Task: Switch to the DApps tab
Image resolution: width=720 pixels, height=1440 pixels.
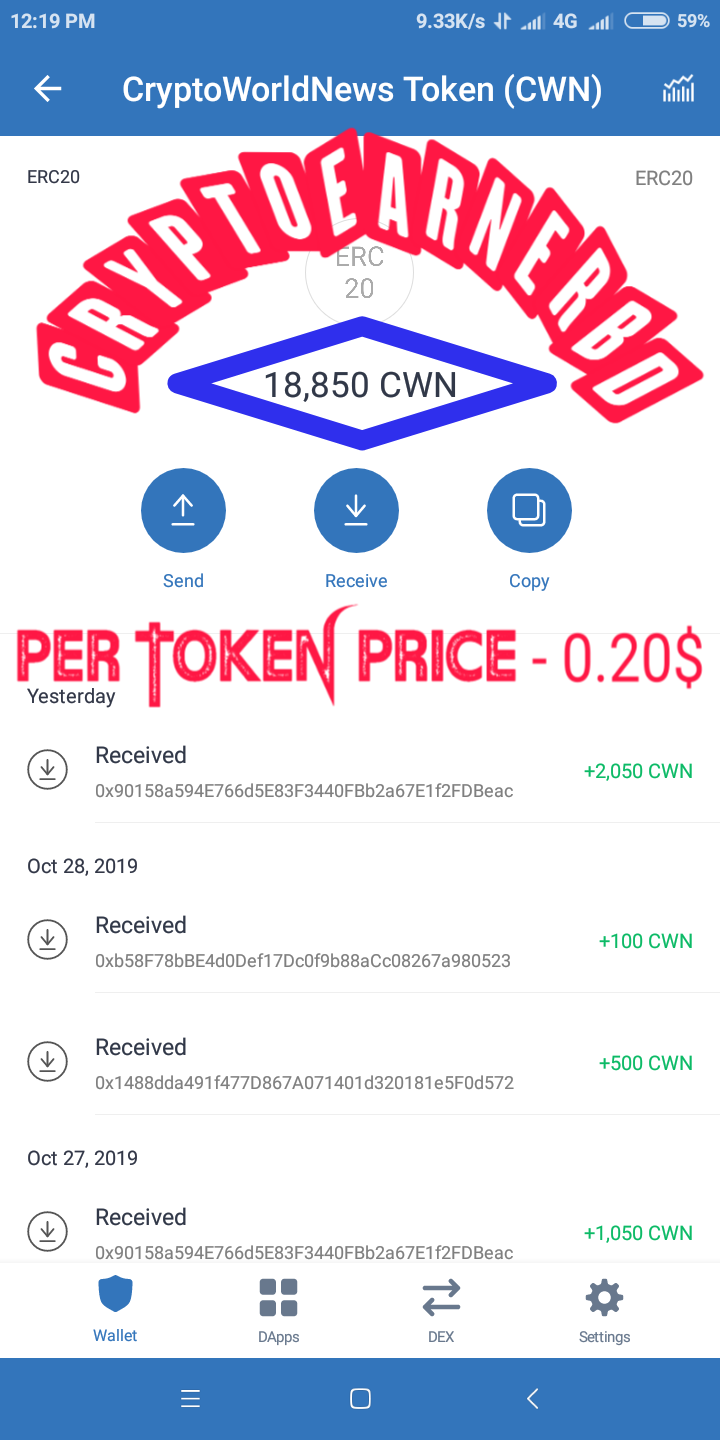Action: tap(278, 1310)
